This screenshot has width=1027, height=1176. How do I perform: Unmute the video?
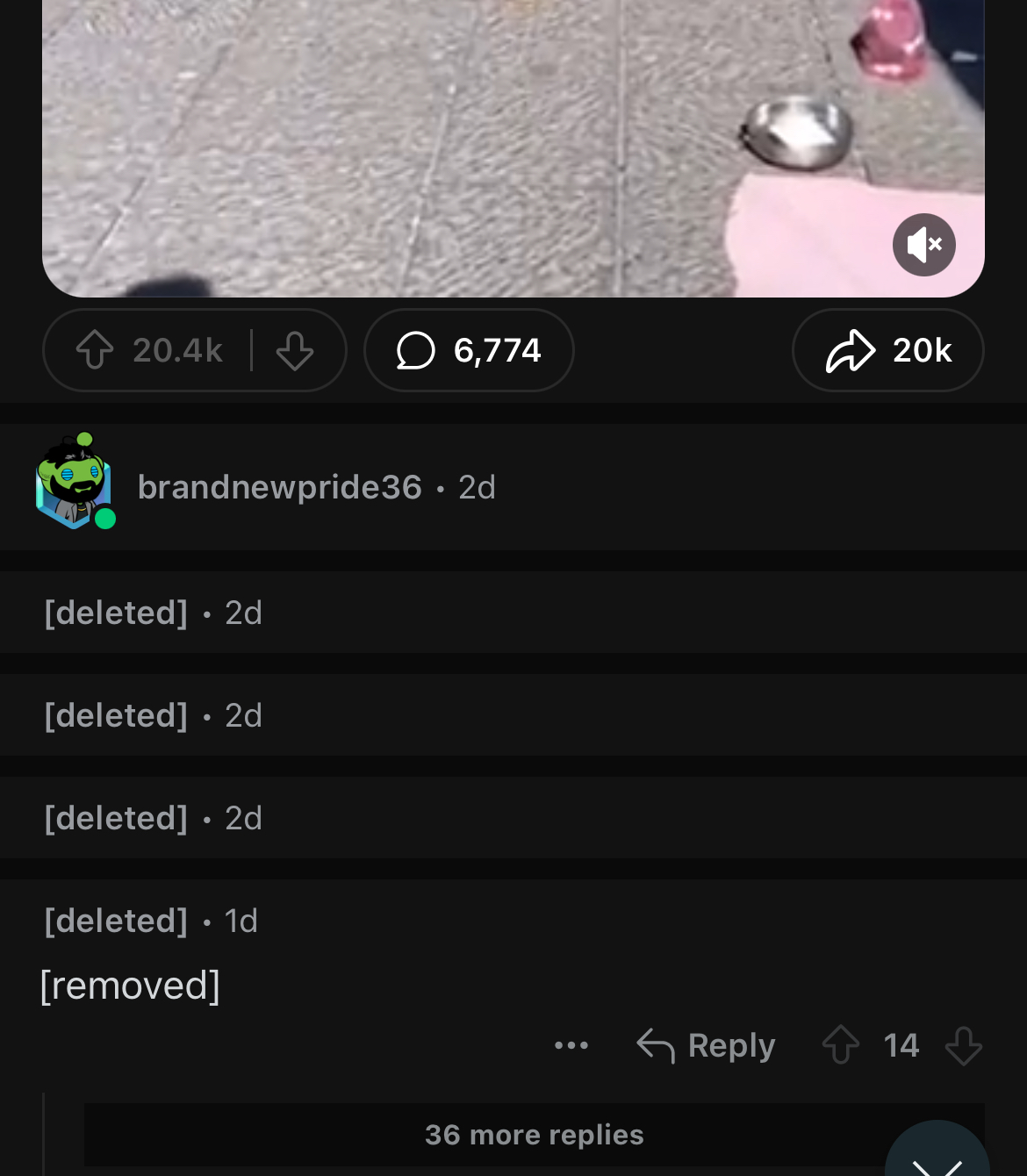(x=923, y=245)
